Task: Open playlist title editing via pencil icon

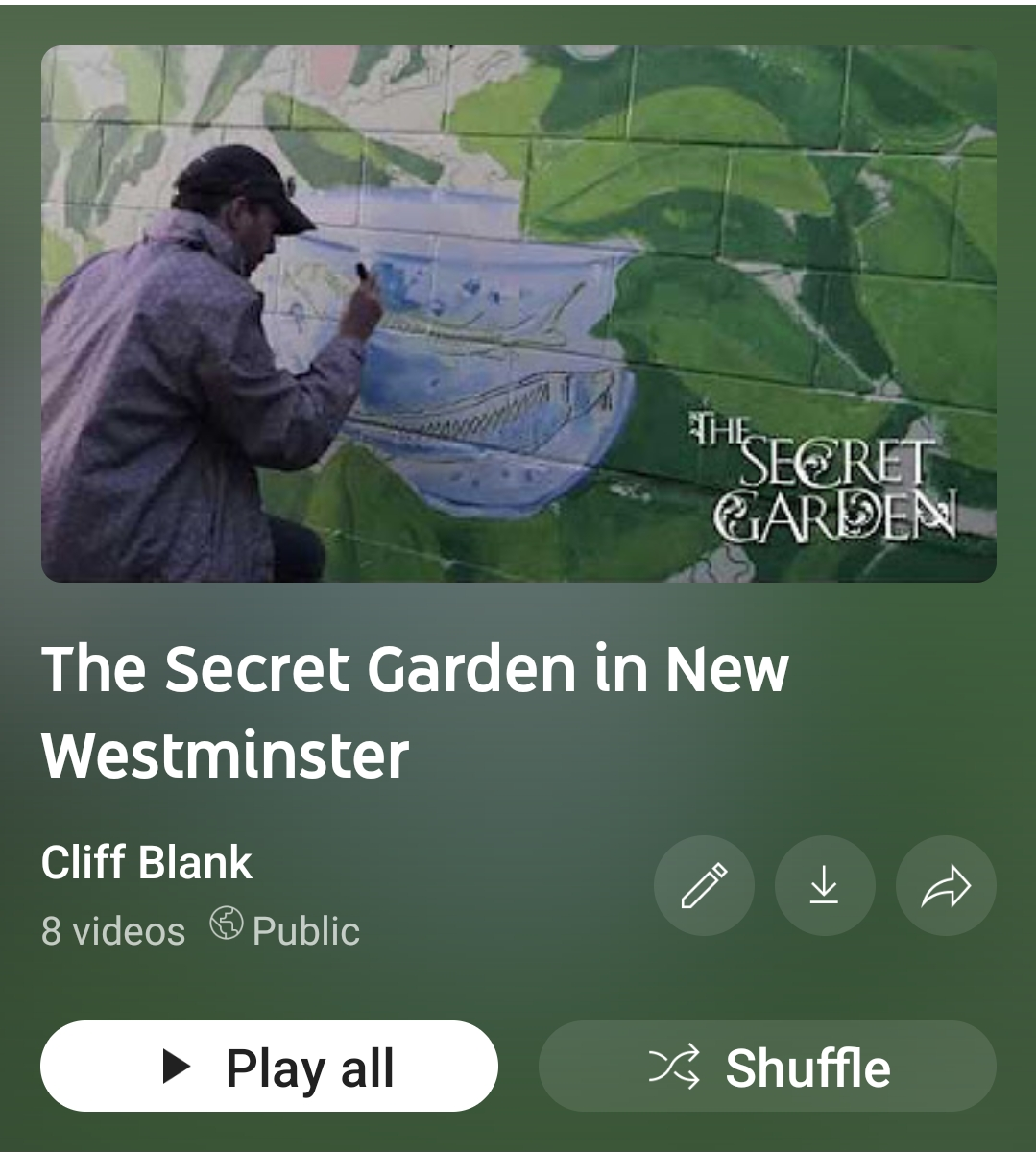Action: pyautogui.click(x=704, y=886)
